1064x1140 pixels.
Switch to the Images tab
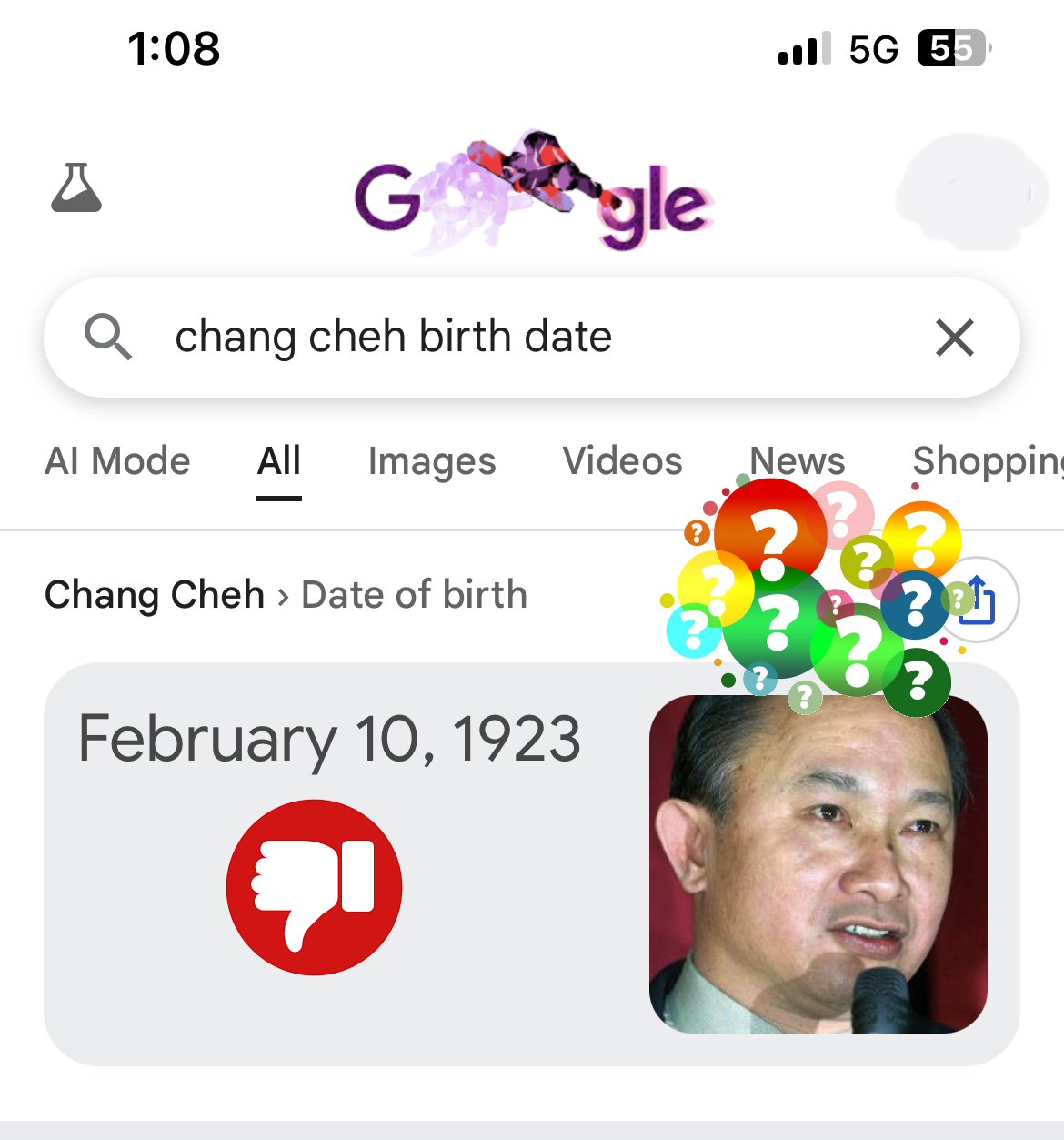click(432, 461)
